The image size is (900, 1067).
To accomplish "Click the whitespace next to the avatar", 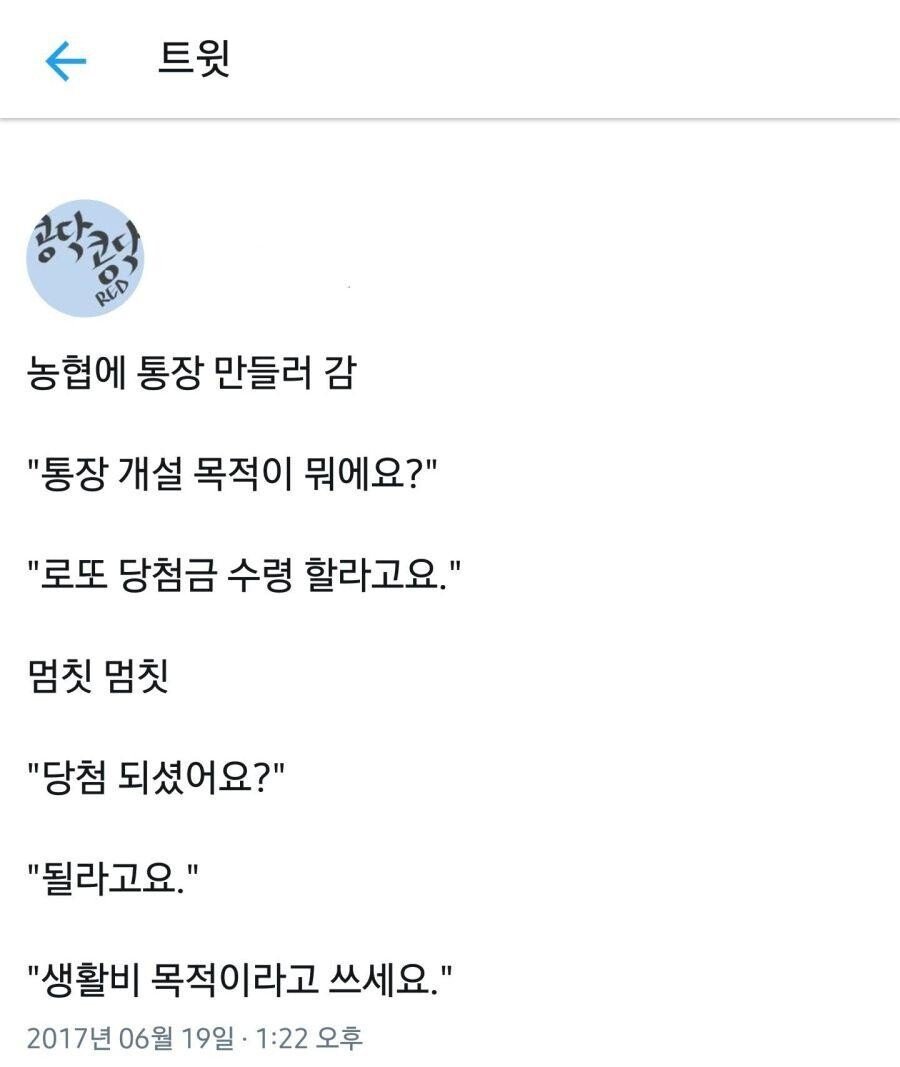I will [450, 258].
